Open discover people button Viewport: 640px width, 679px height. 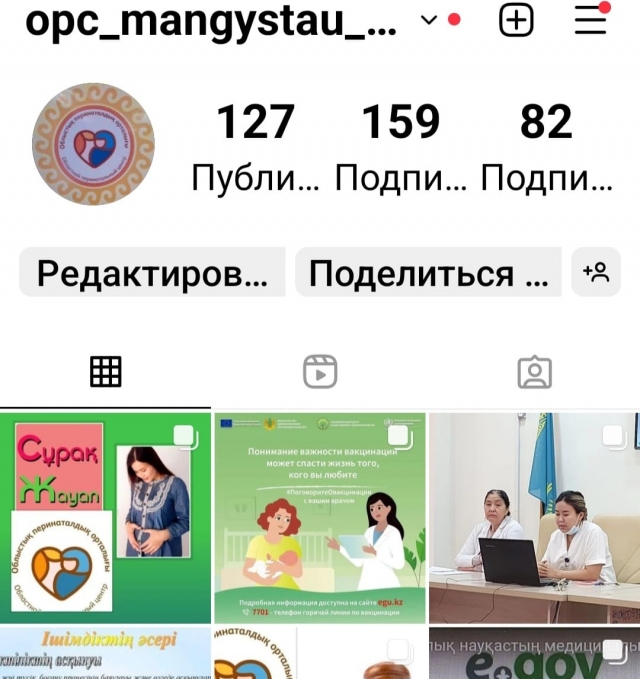tap(596, 272)
